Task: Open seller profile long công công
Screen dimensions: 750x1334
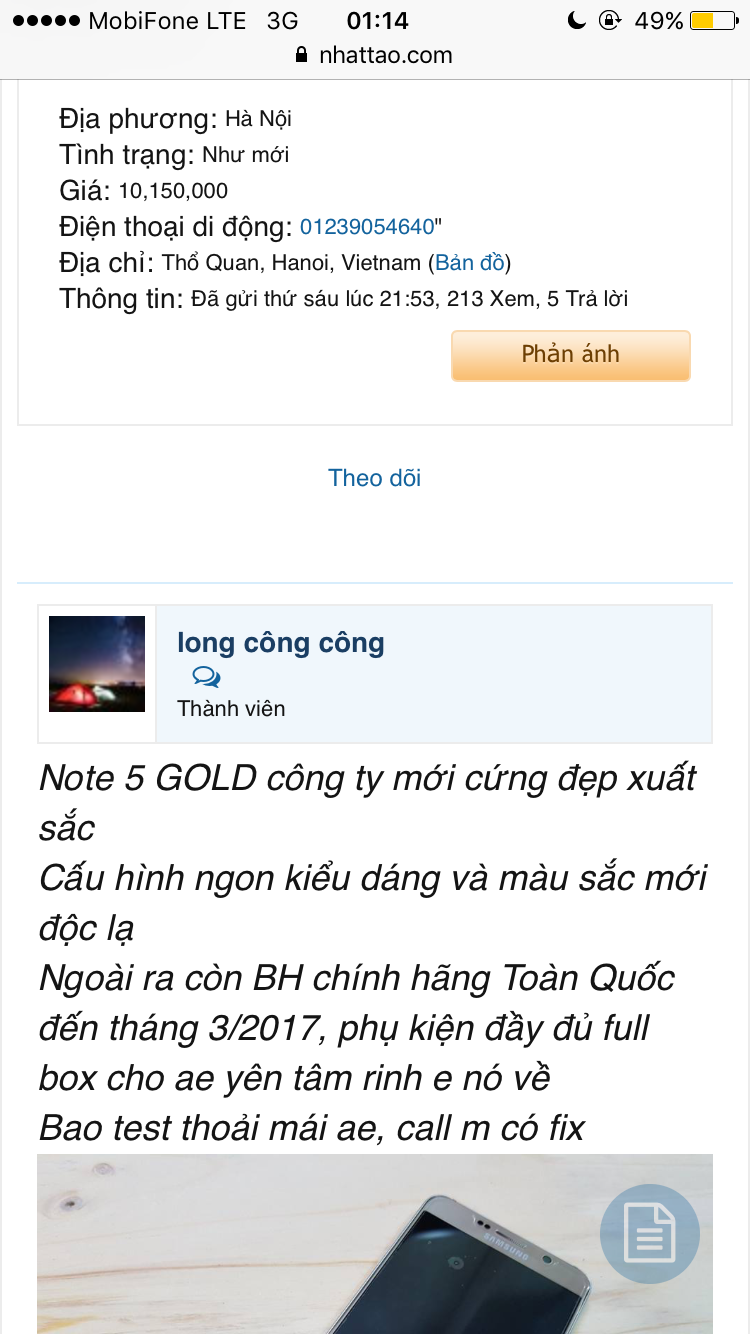Action: 280,643
